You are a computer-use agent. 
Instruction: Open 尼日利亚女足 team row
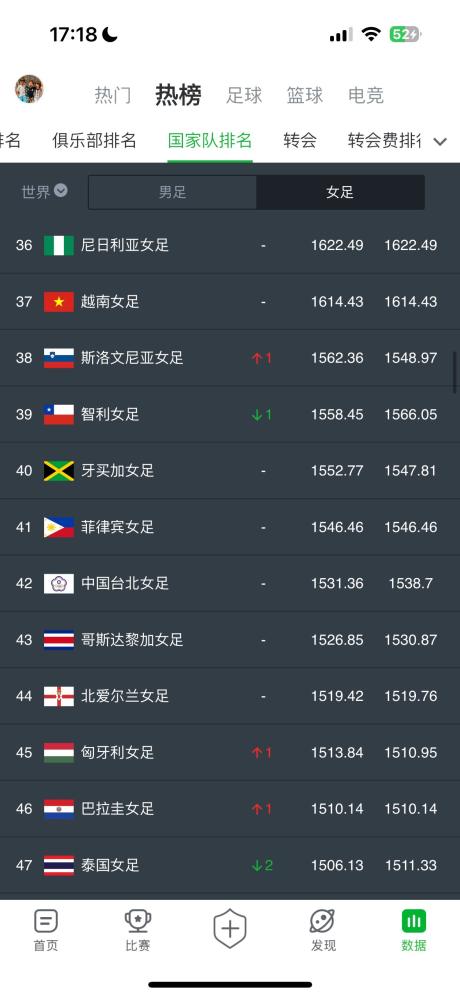[x=230, y=245]
